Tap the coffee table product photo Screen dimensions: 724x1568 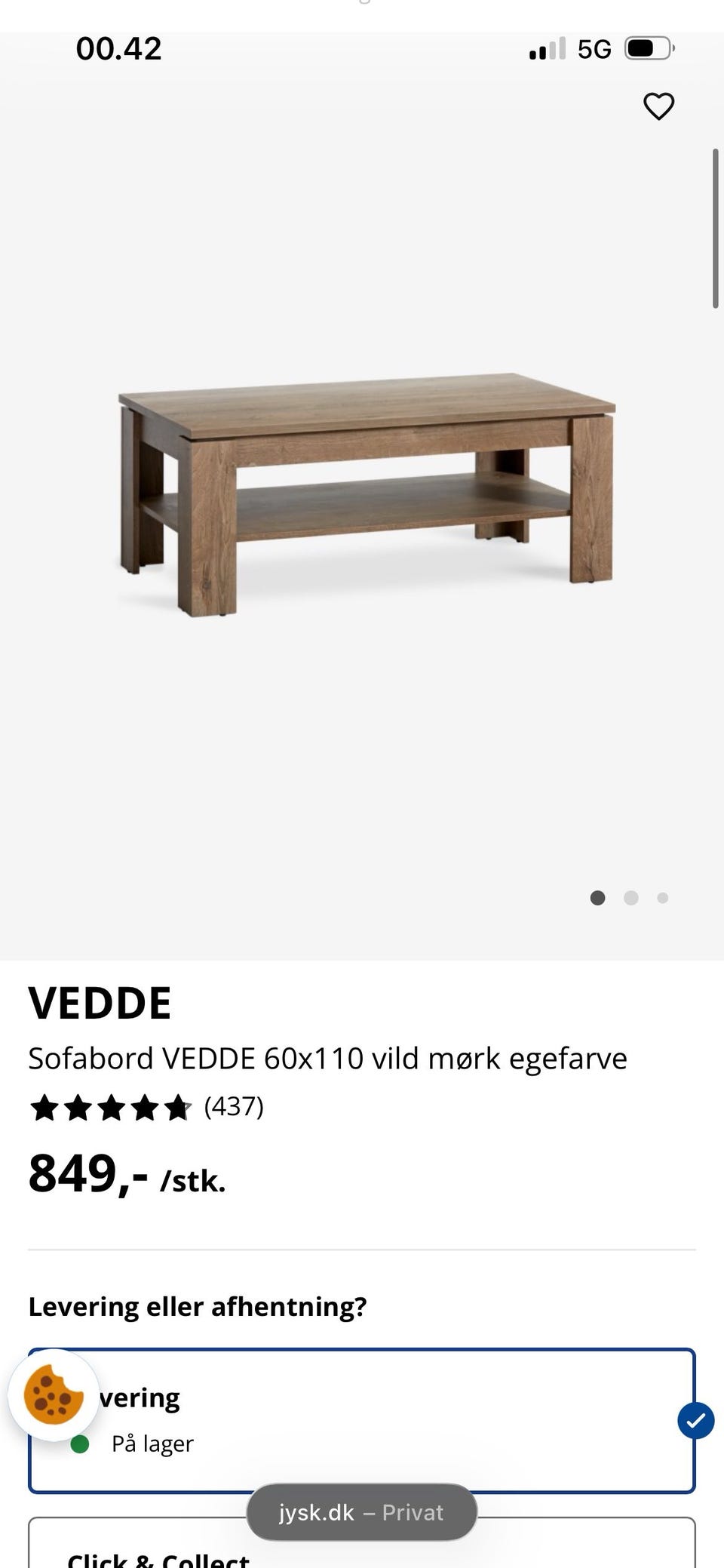[x=362, y=490]
